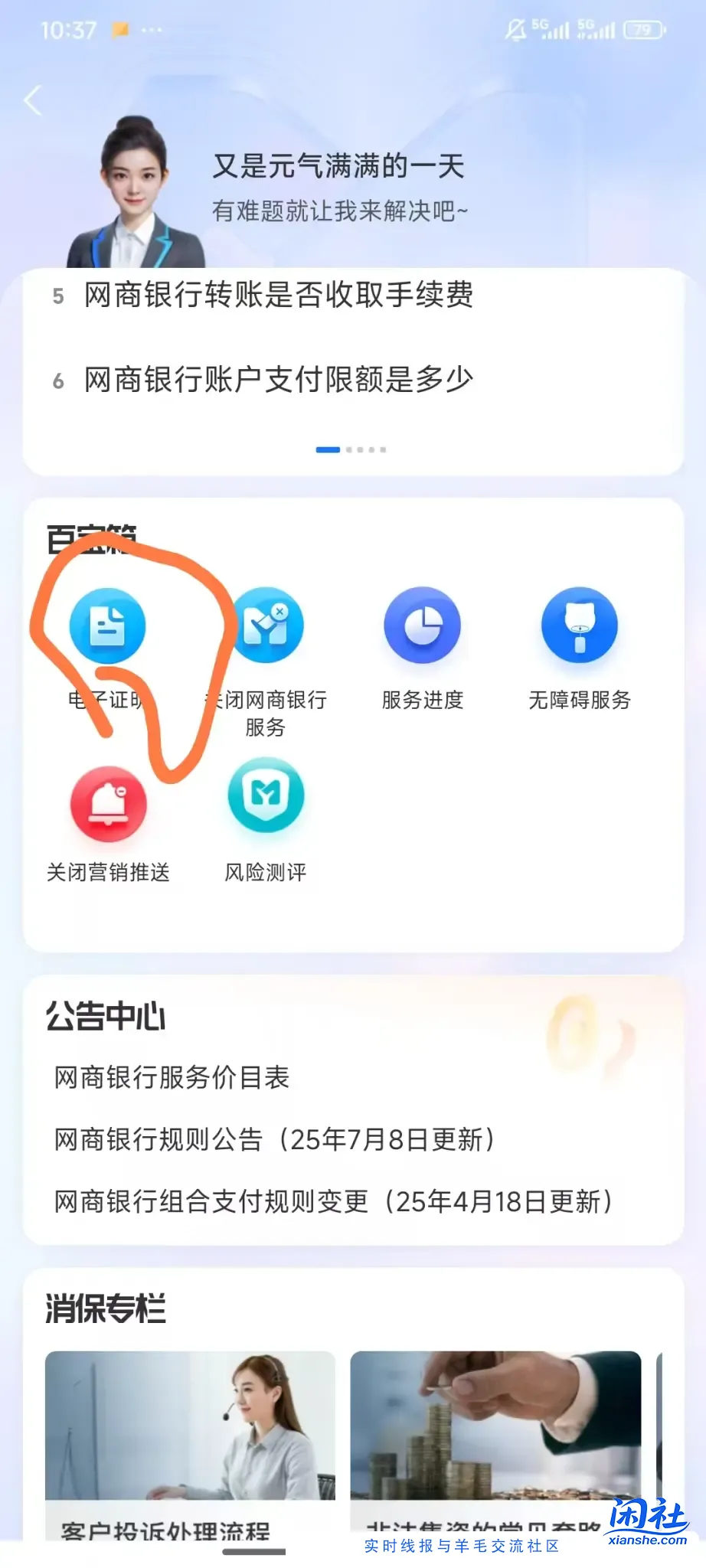
Task: Open question 6 about payment limits
Action: pos(277,380)
